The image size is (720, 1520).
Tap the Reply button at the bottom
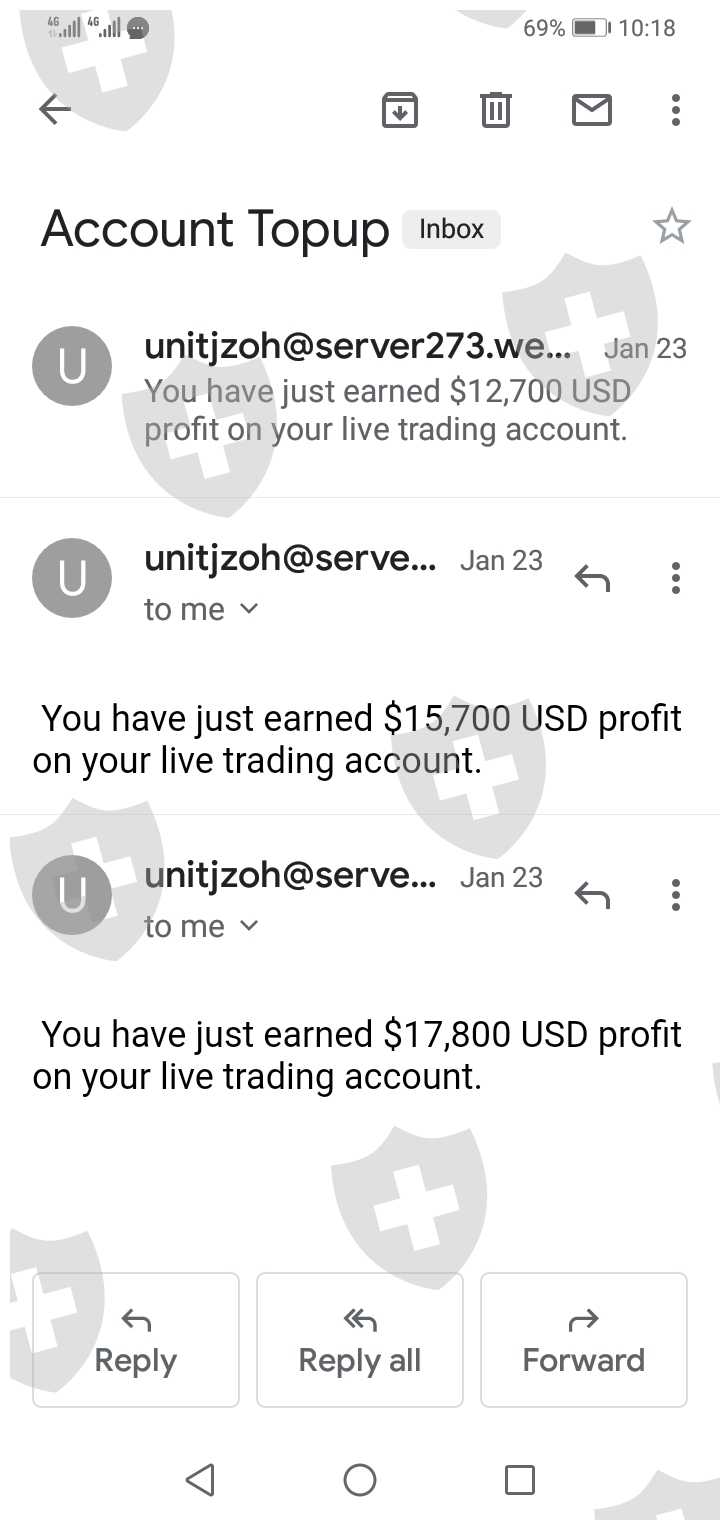(136, 1340)
